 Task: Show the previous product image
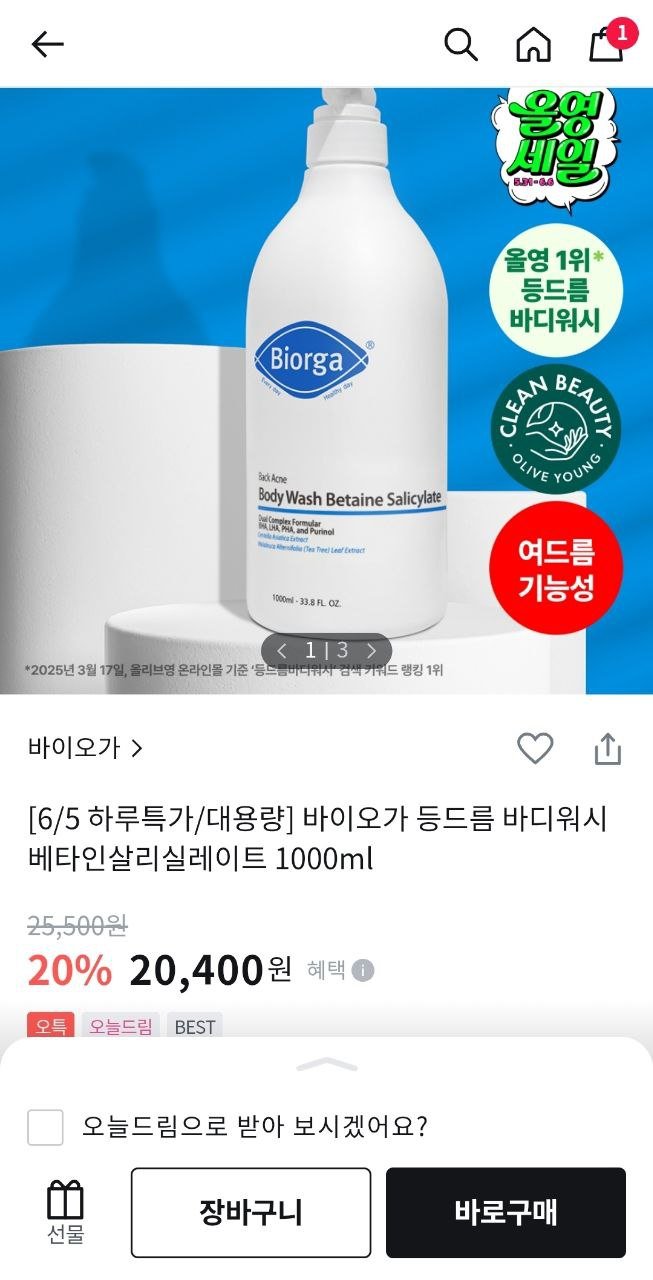pyautogui.click(x=282, y=651)
